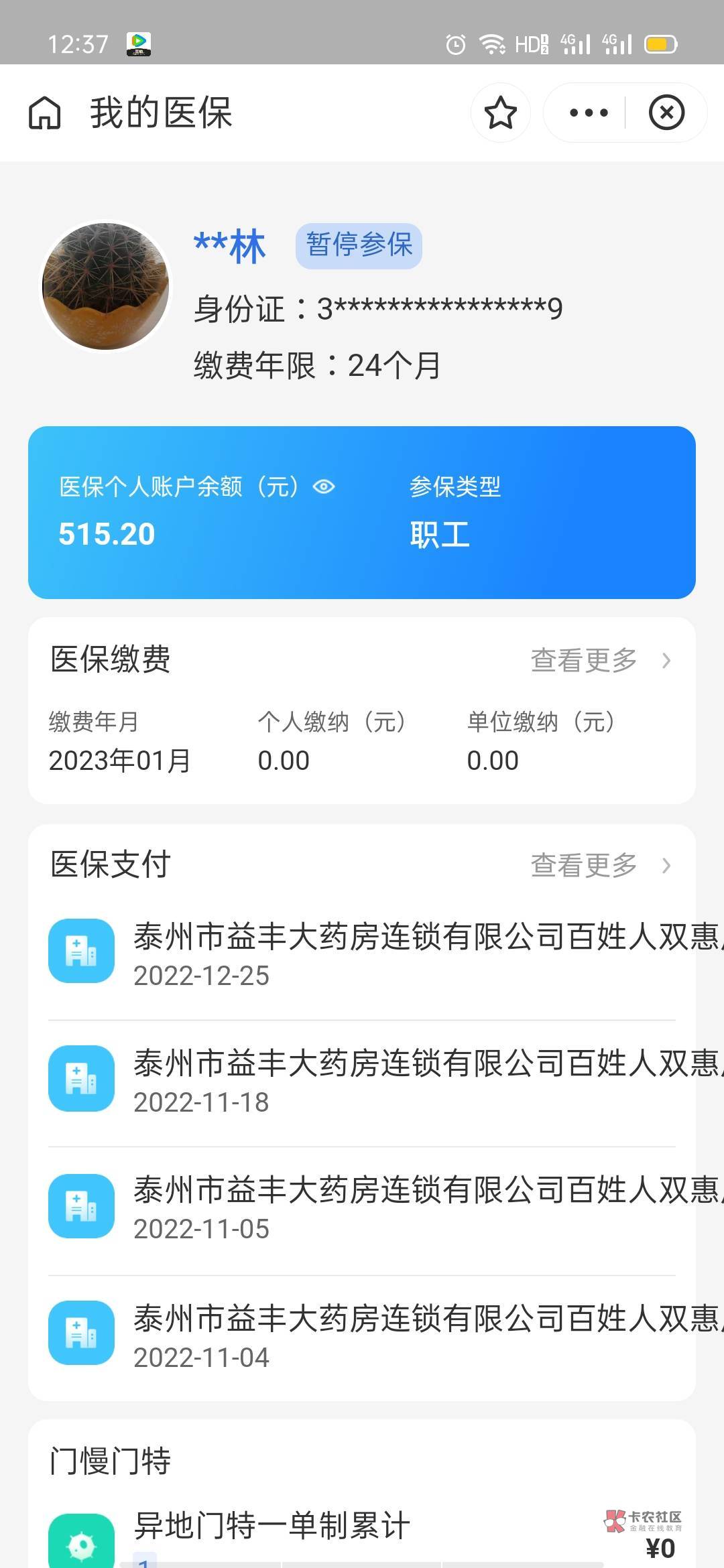Image resolution: width=724 pixels, height=1568 pixels.
Task: Select the payment record dated 2022-11-05
Action: (x=362, y=1208)
